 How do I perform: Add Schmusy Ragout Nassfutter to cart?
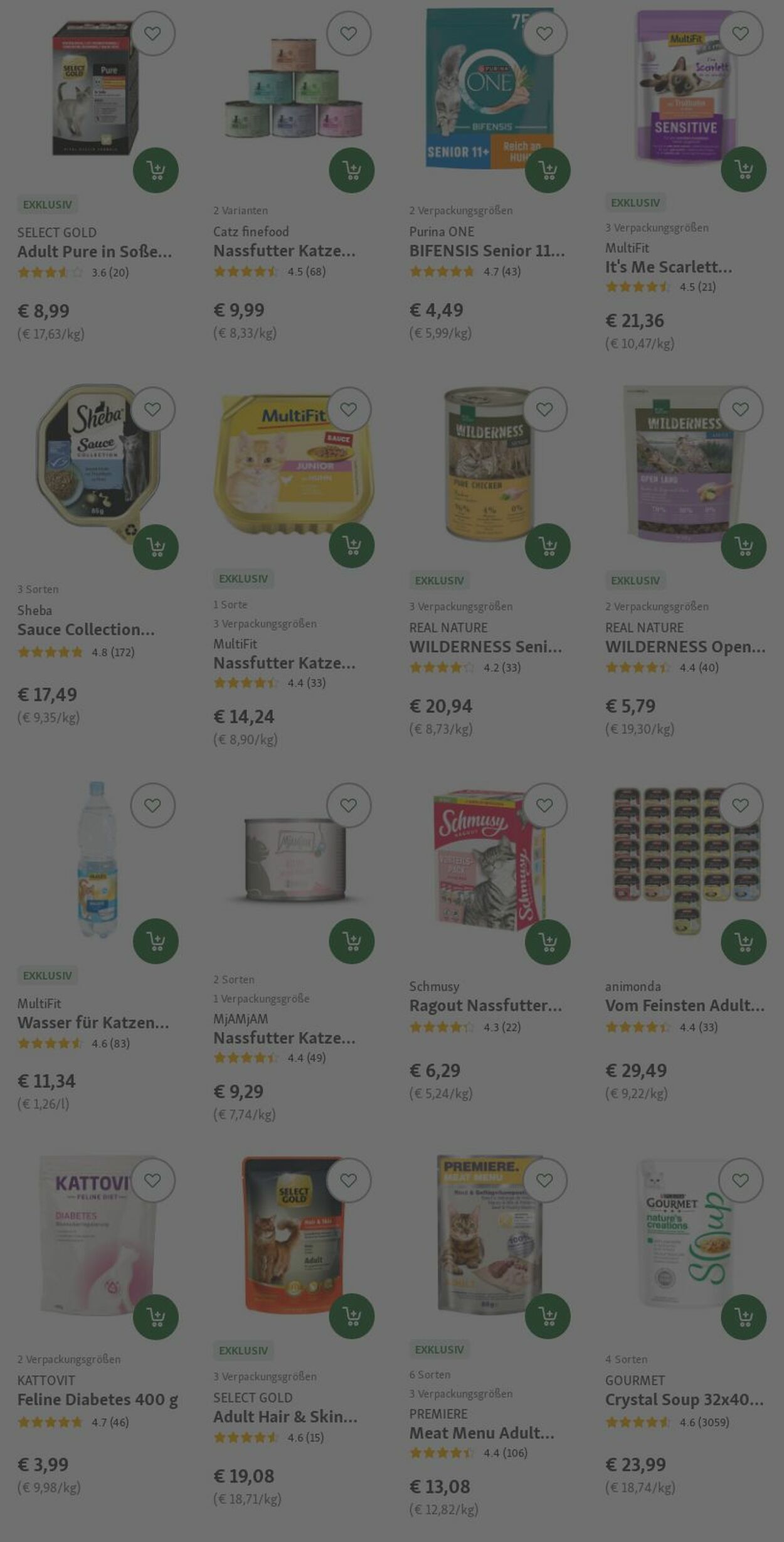point(547,941)
